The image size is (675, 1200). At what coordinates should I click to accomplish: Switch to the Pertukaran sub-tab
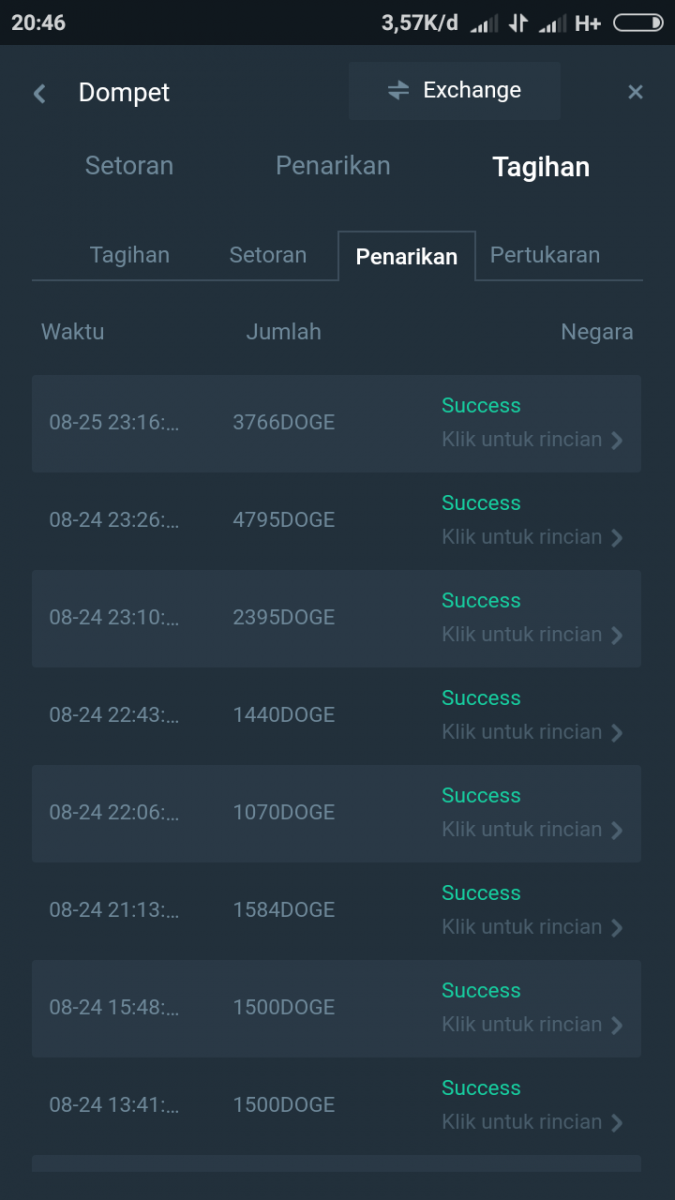[x=545, y=255]
